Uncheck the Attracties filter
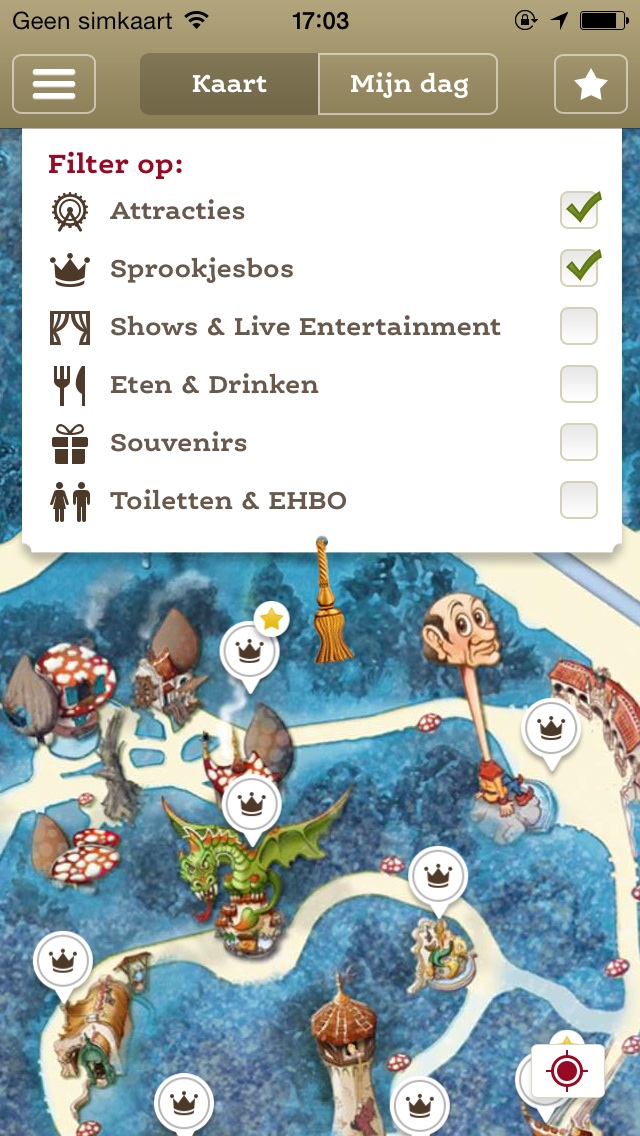Viewport: 640px width, 1136px height. [x=579, y=211]
